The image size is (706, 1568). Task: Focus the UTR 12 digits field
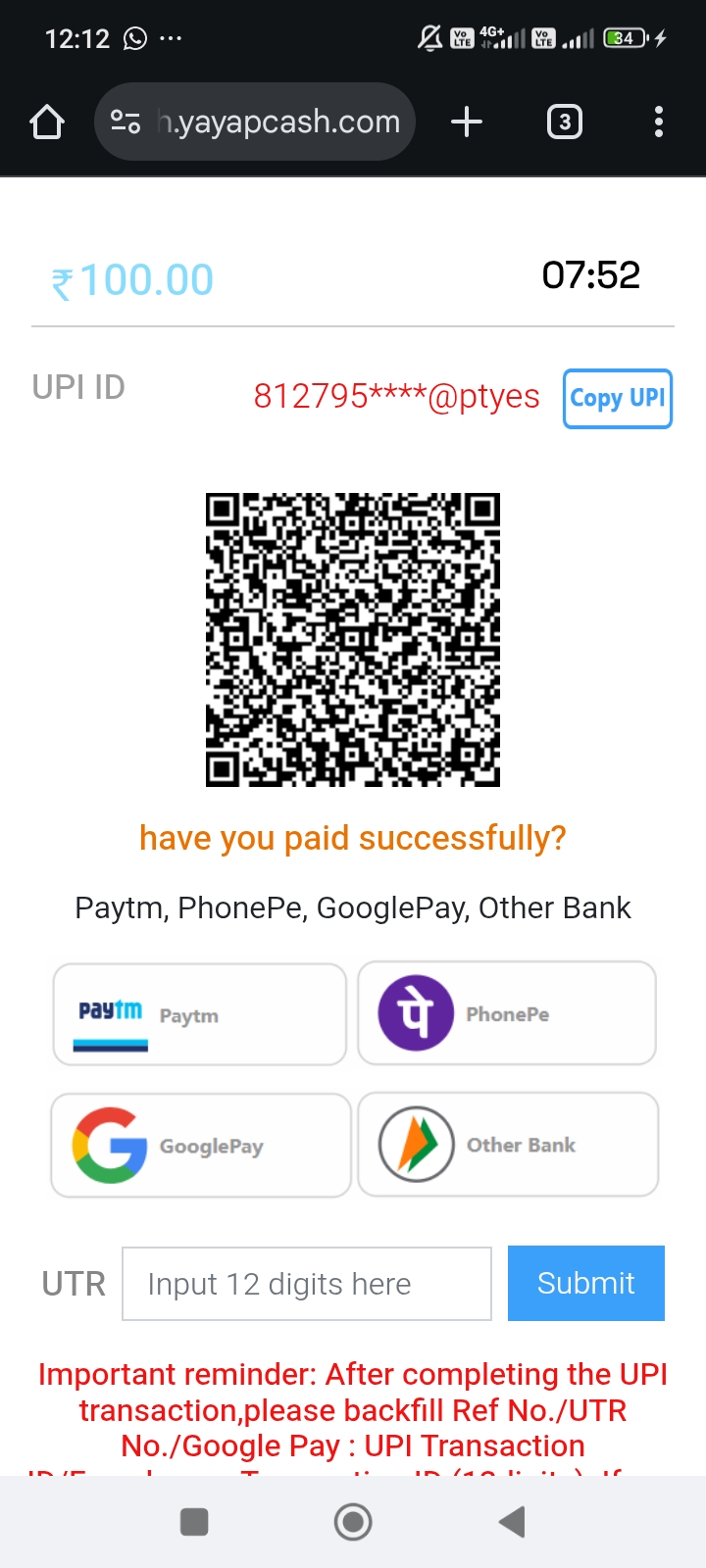(x=306, y=1284)
